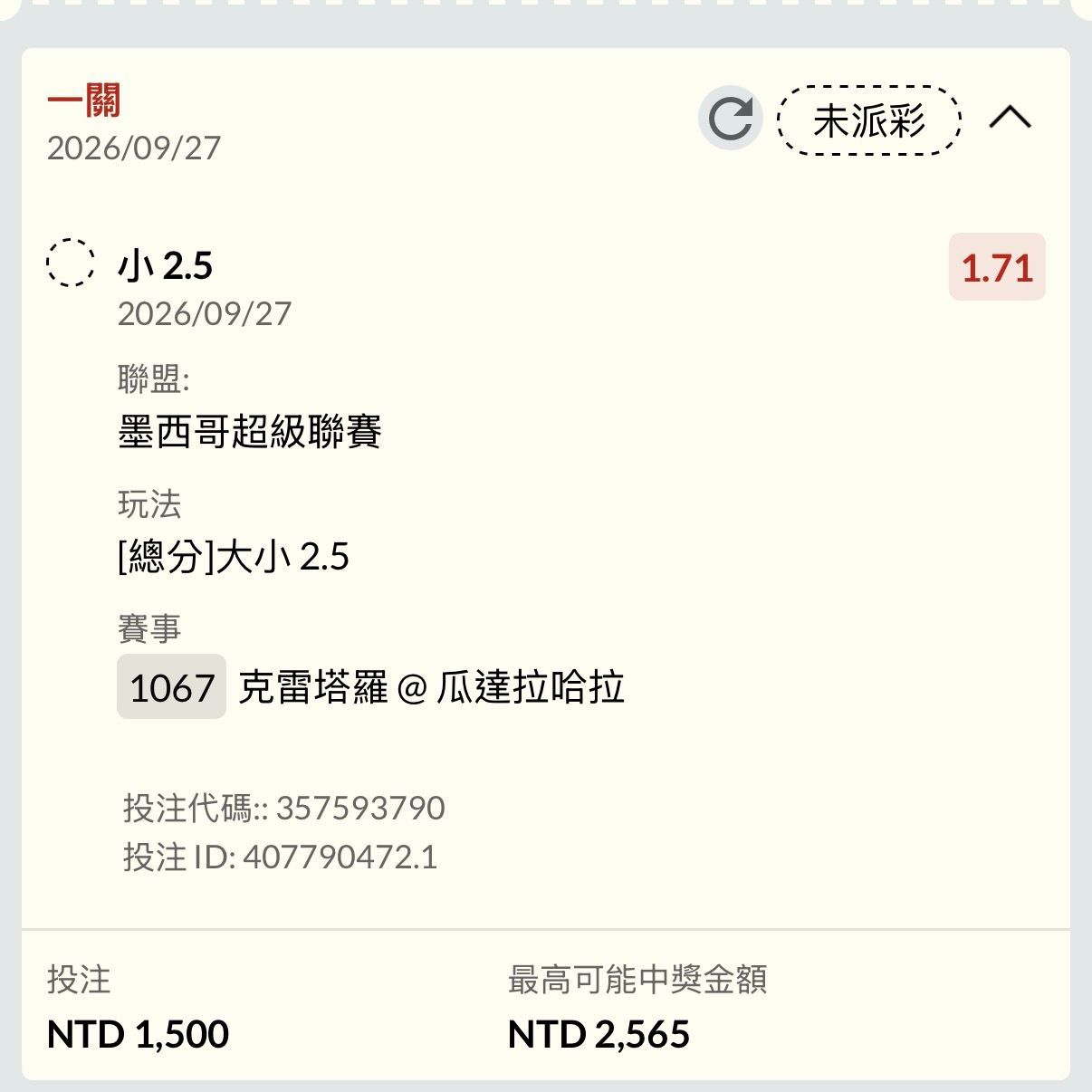This screenshot has width=1092, height=1092.
Task: Collapse the bet details with the up chevron
Action: coord(1011,118)
